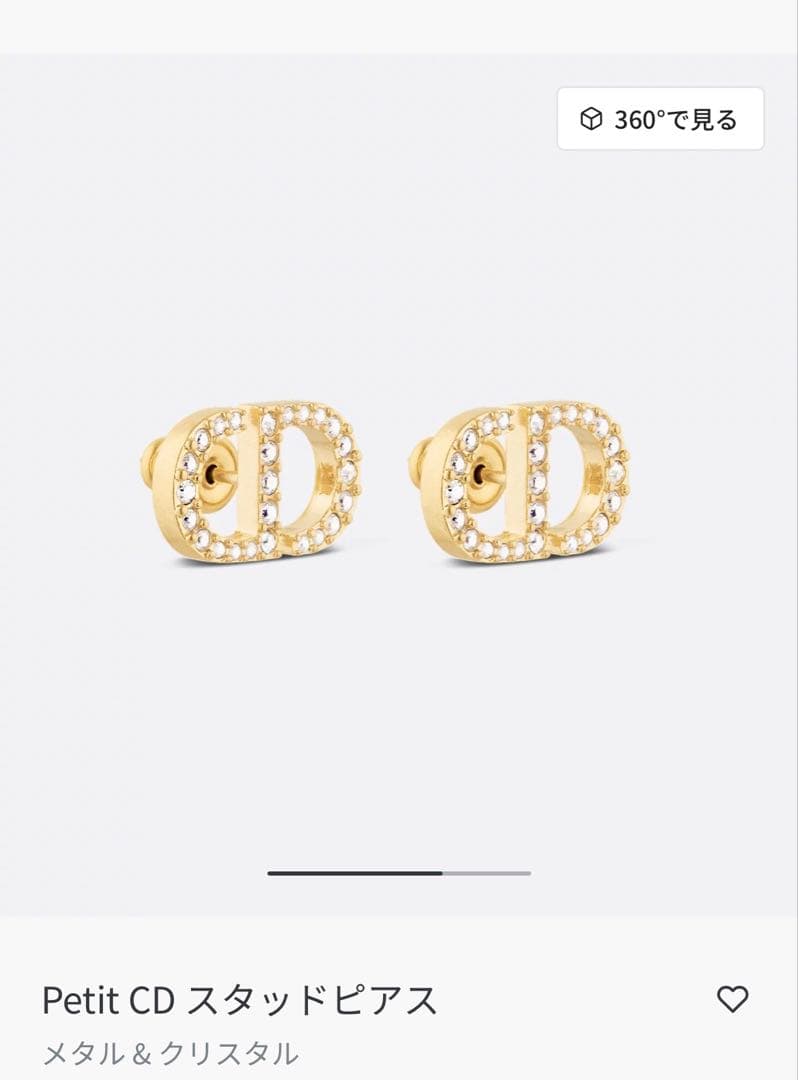This screenshot has height=1080, width=798.
Task: Click the carousel position bar
Action: (400, 874)
